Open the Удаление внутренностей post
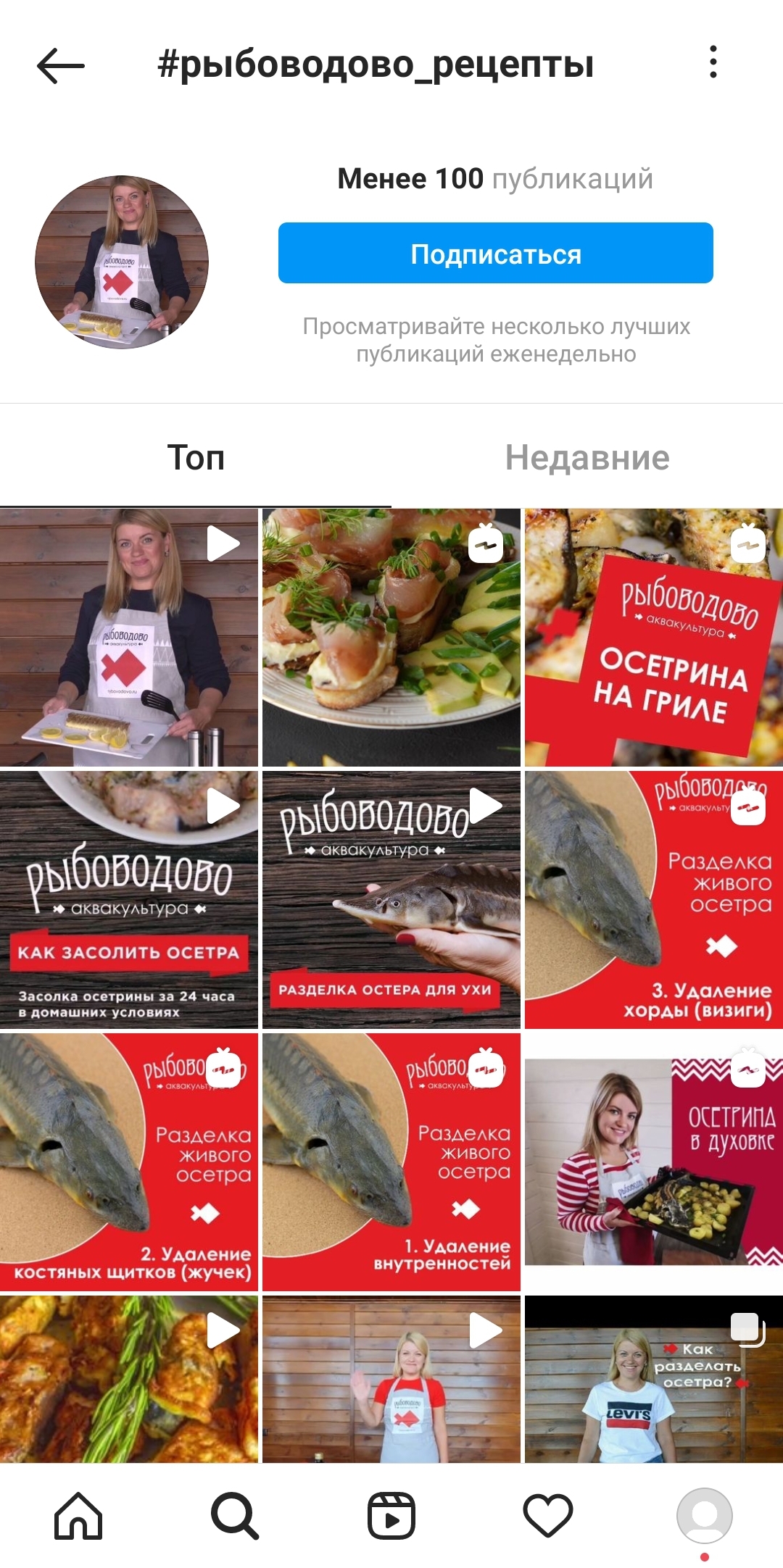Screen dimensions: 783x1568 391,1162
